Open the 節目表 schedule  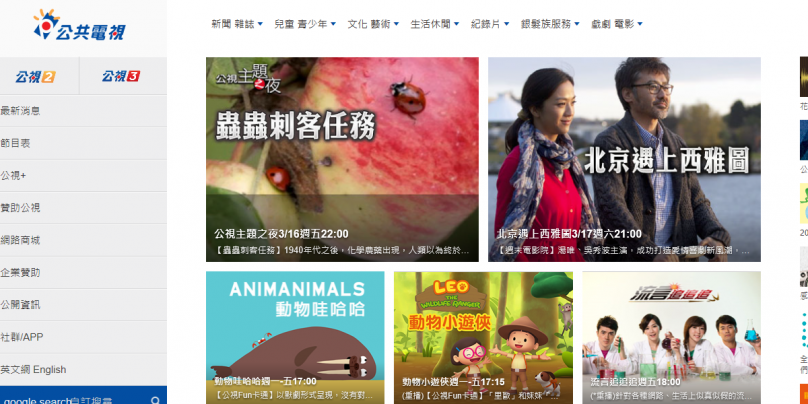tap(16, 143)
